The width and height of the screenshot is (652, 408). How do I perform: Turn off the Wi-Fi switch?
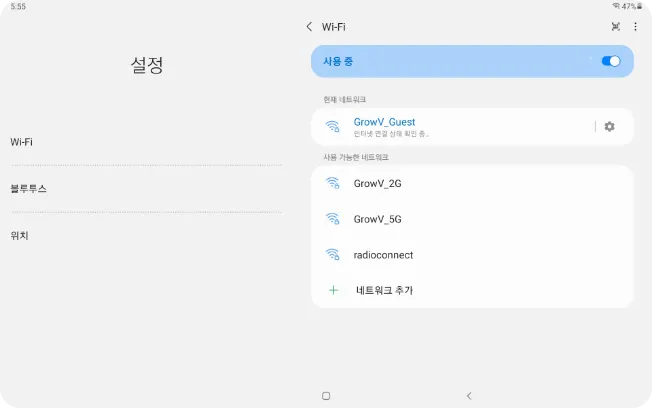[x=611, y=61]
